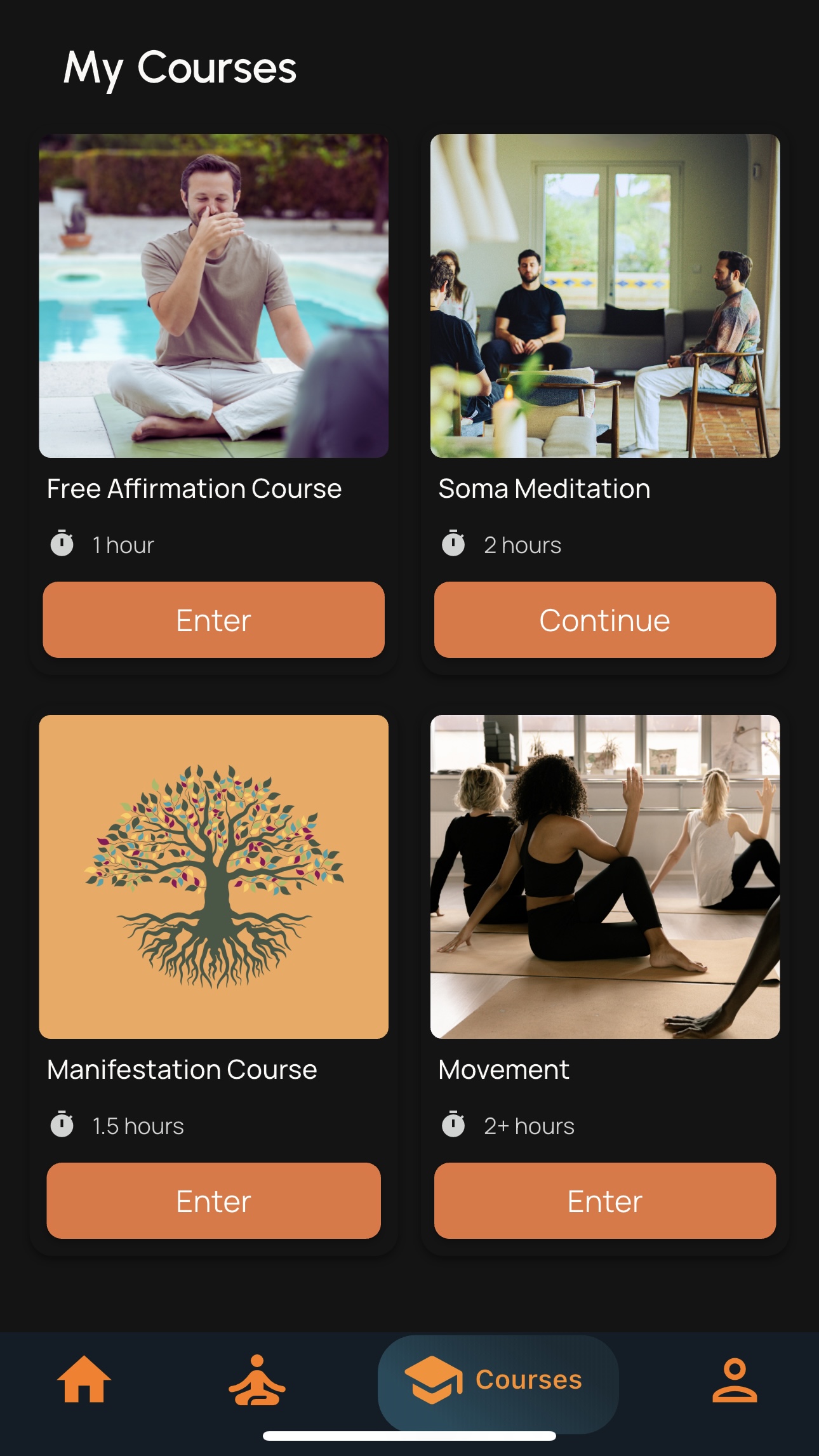Enter the Movement course
Viewport: 819px width, 1456px height.
click(x=604, y=1201)
